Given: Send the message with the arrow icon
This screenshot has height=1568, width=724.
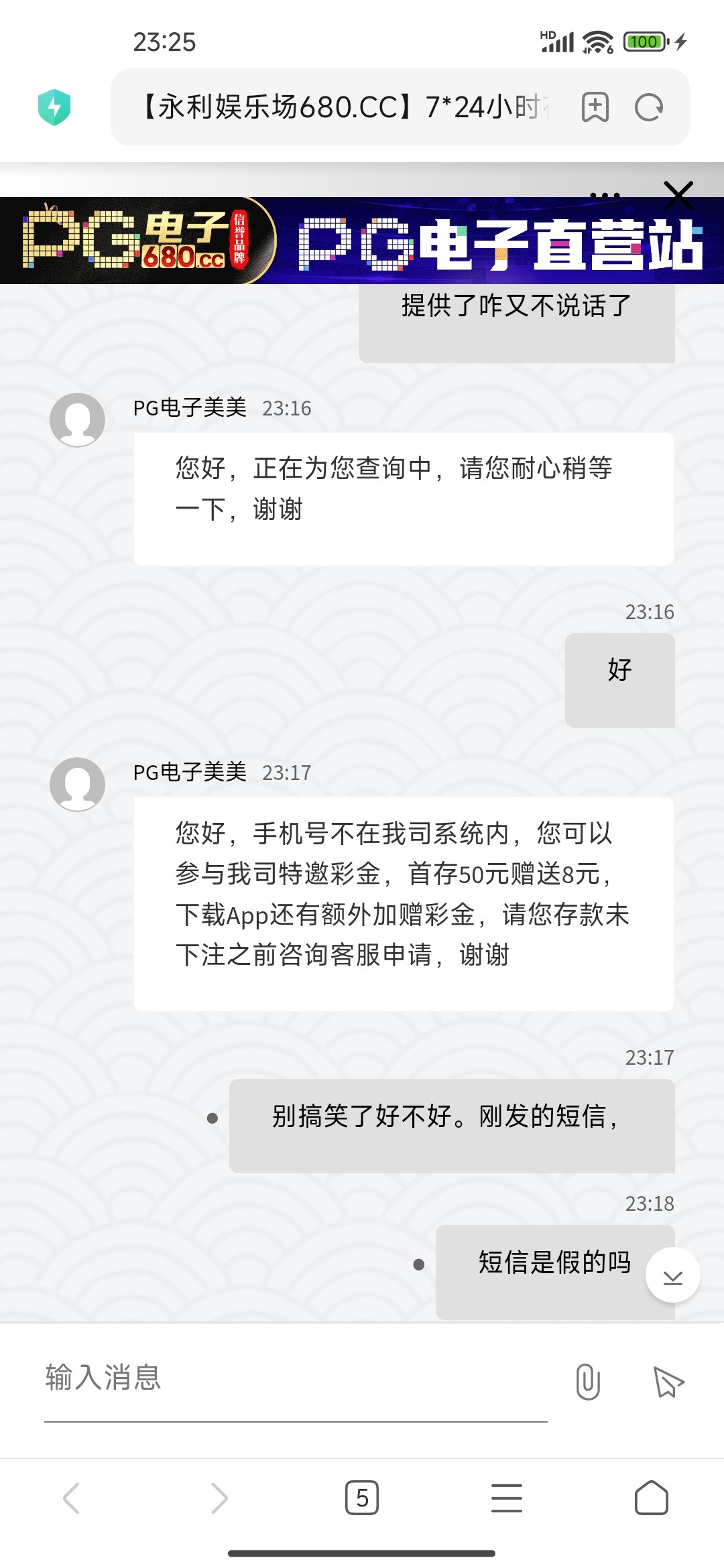Looking at the screenshot, I should point(668,1382).
